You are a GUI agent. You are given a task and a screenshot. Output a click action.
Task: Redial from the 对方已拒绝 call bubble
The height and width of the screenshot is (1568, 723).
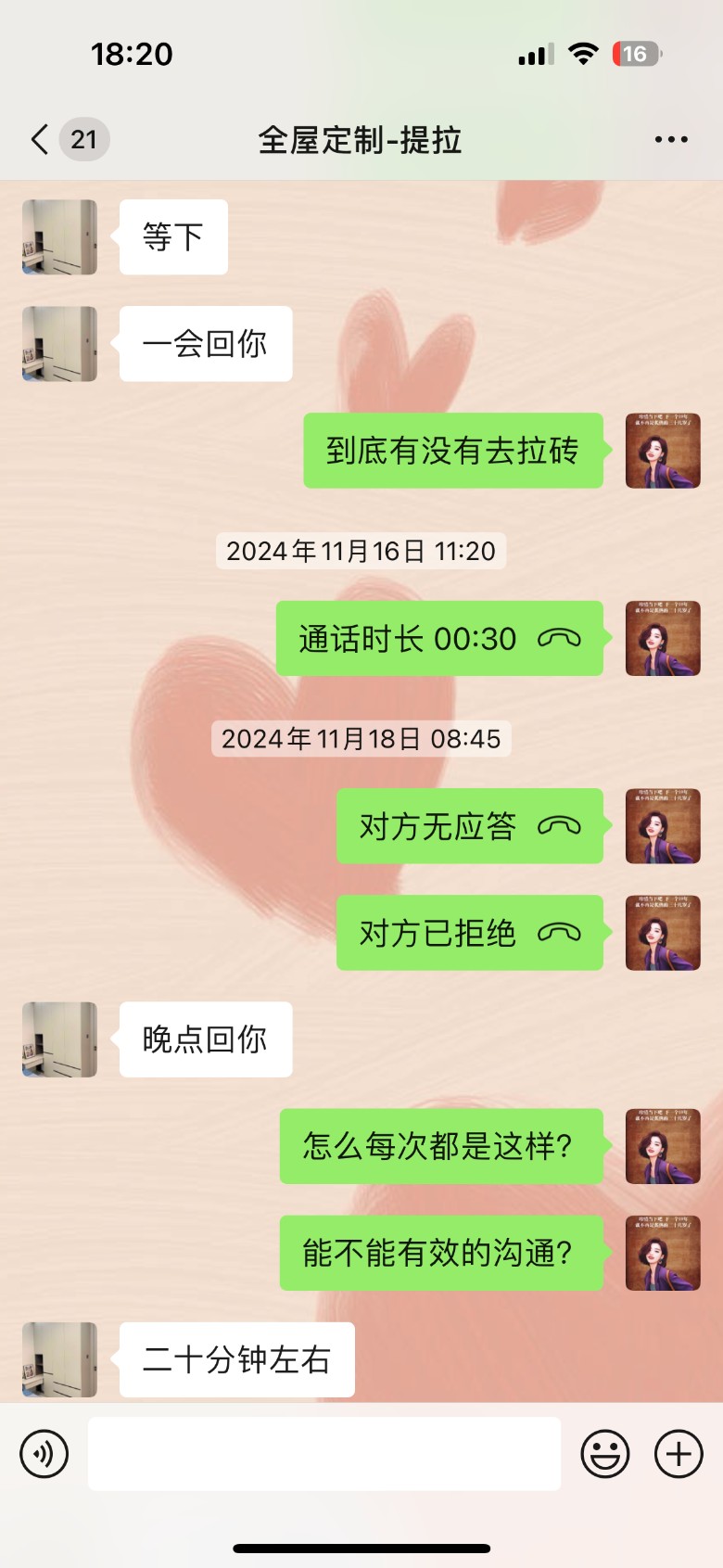pos(469,933)
